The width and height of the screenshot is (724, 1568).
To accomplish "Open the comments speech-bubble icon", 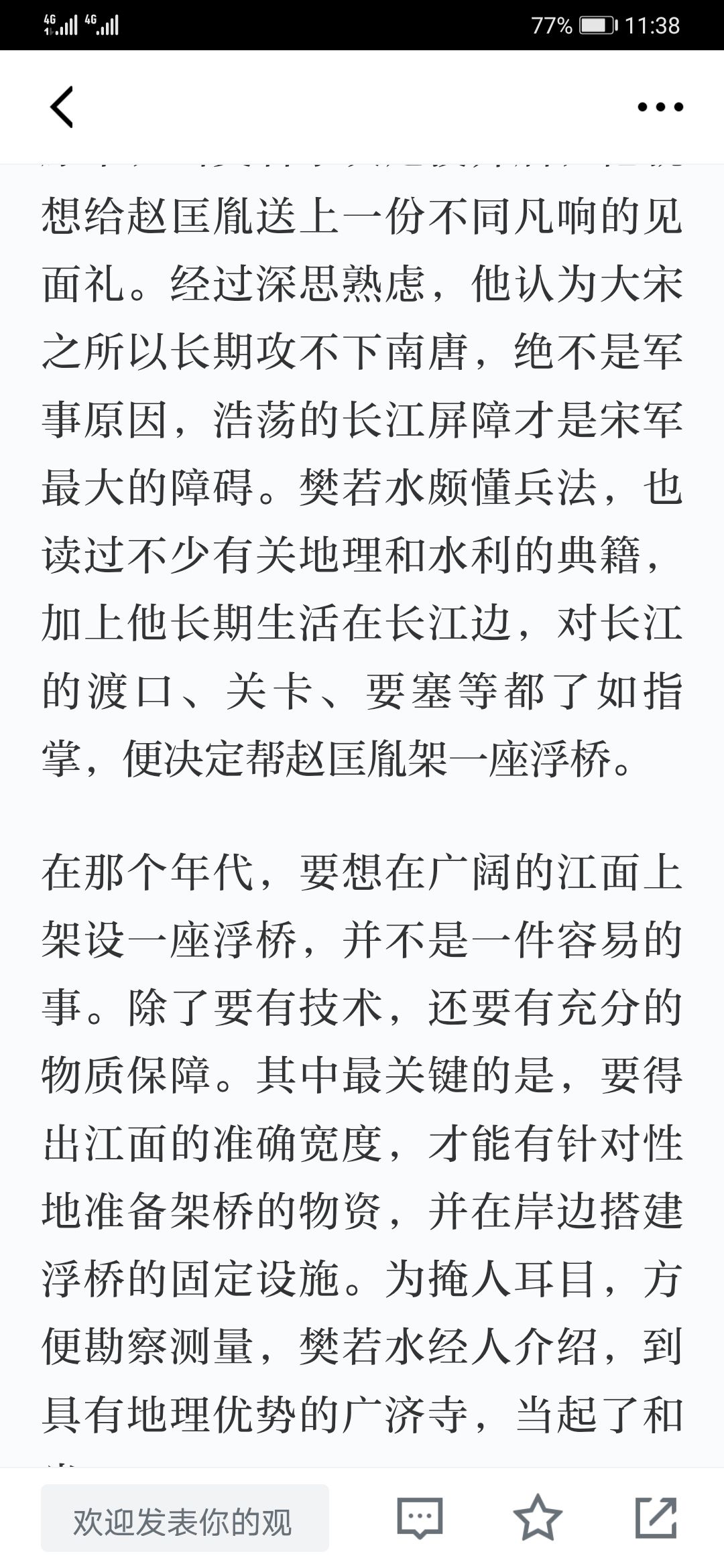I will click(420, 1518).
